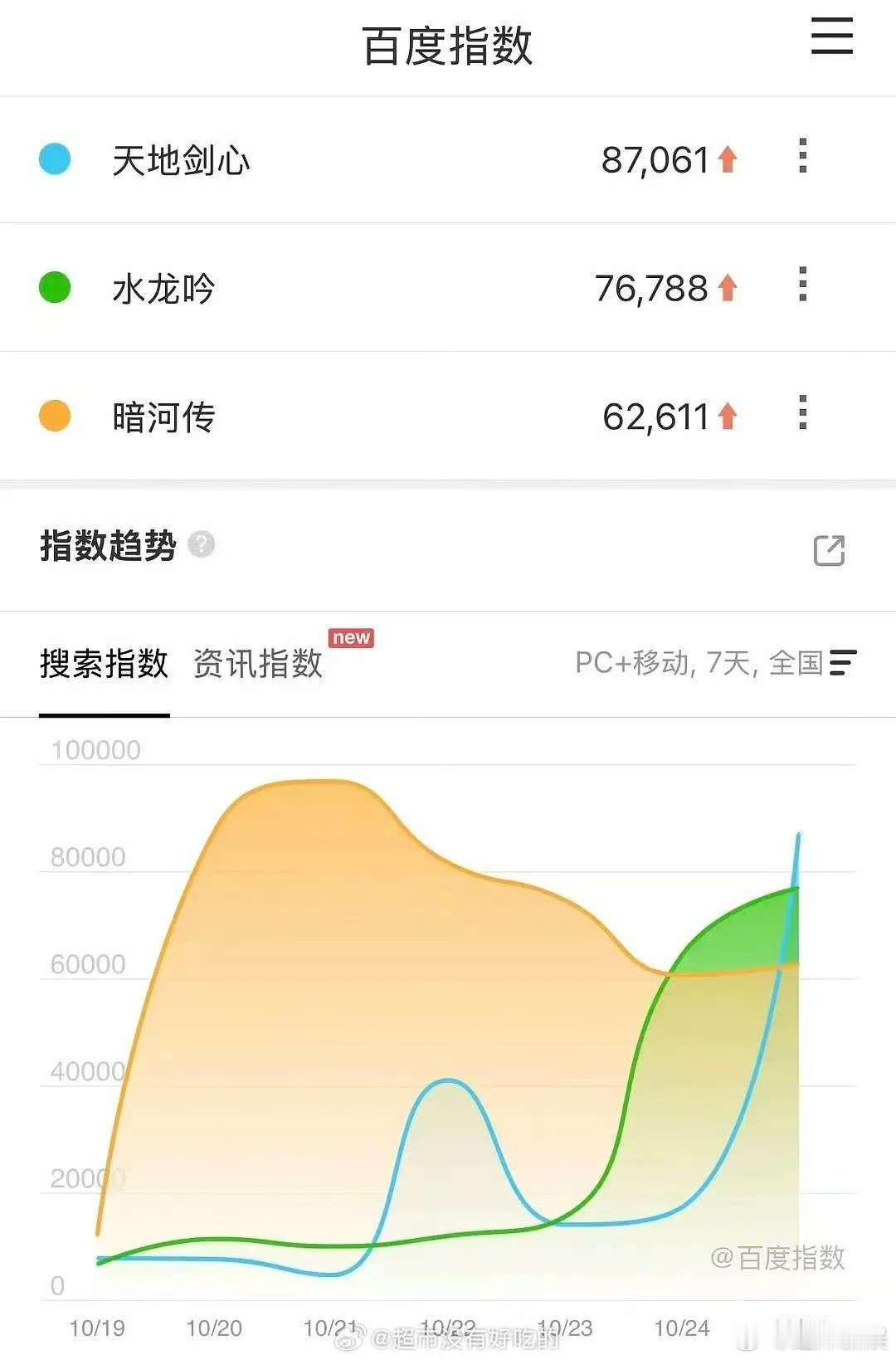896x1360 pixels.
Task: Click the red up arrow beside 76,788
Action: click(726, 288)
